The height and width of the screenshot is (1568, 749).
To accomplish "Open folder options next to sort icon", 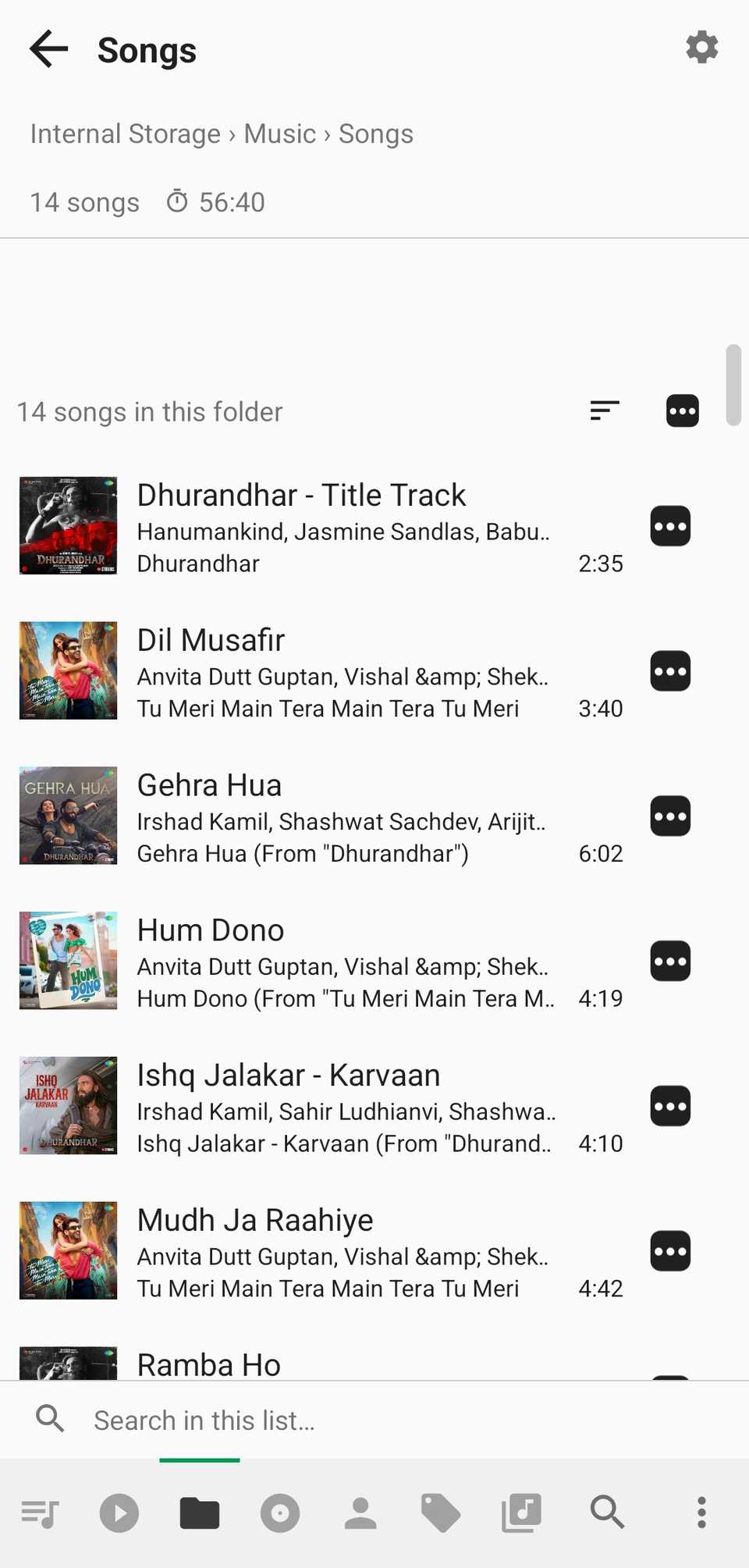I will coord(682,411).
